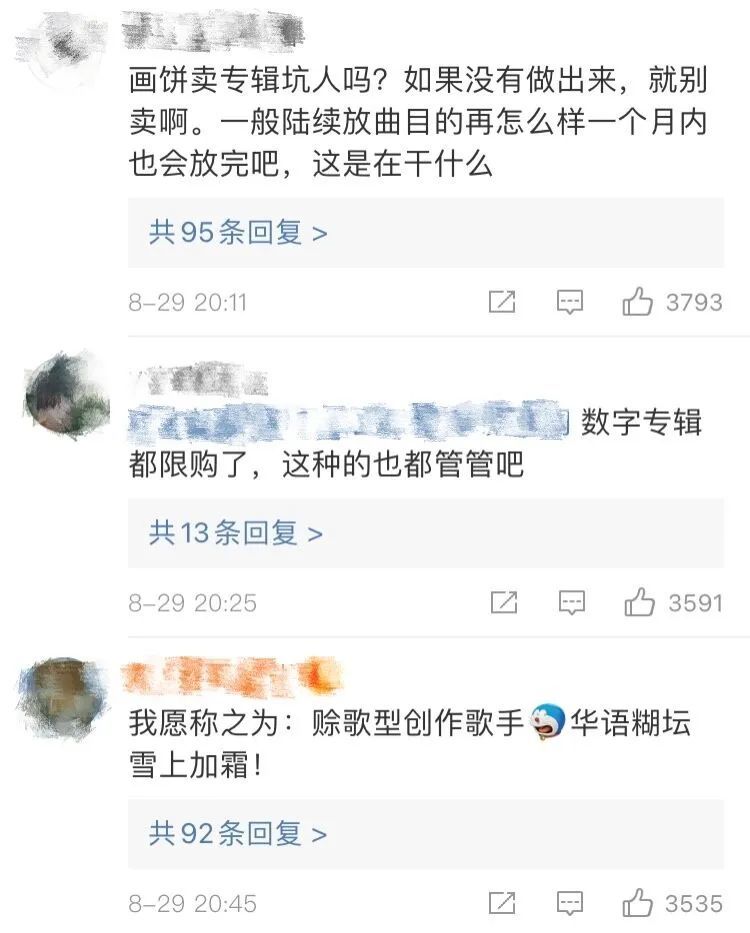Open avatar of the 数字专辑 commenter
The image size is (750, 933).
coord(66,395)
